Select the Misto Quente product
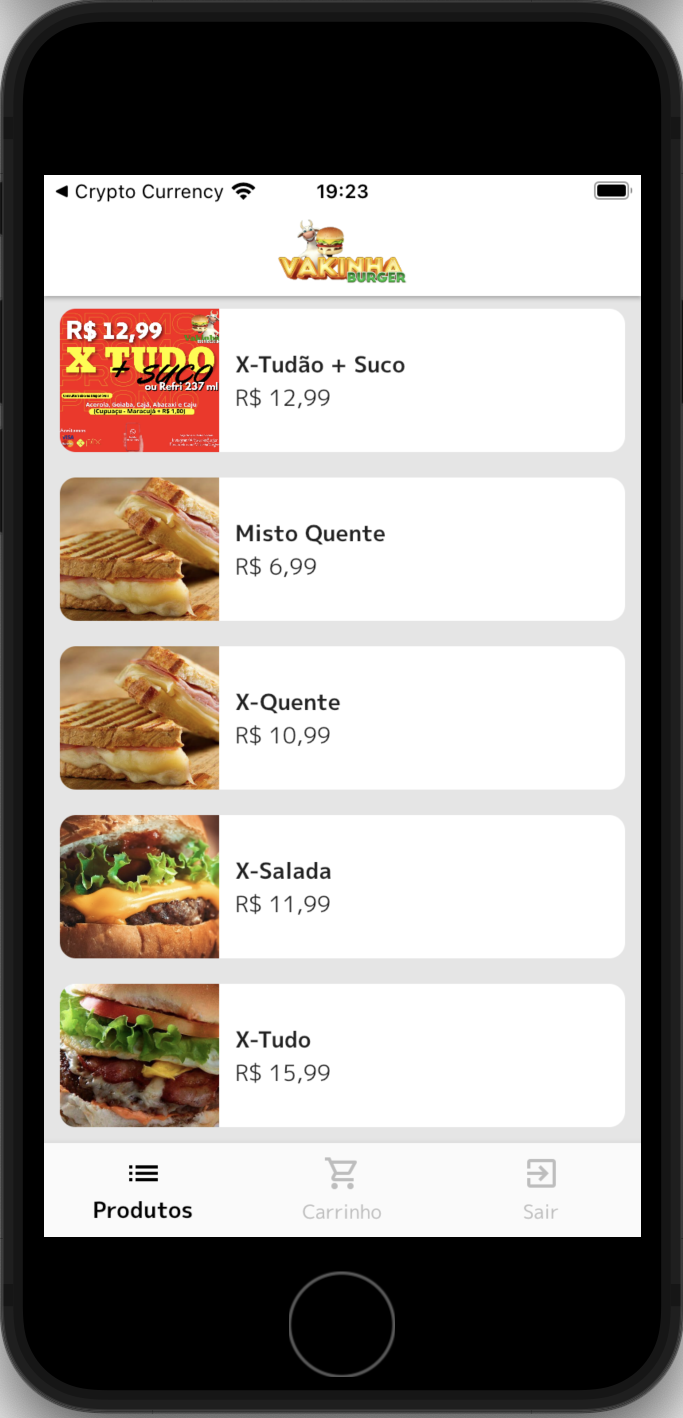Image resolution: width=683 pixels, height=1418 pixels. pyautogui.click(x=342, y=549)
